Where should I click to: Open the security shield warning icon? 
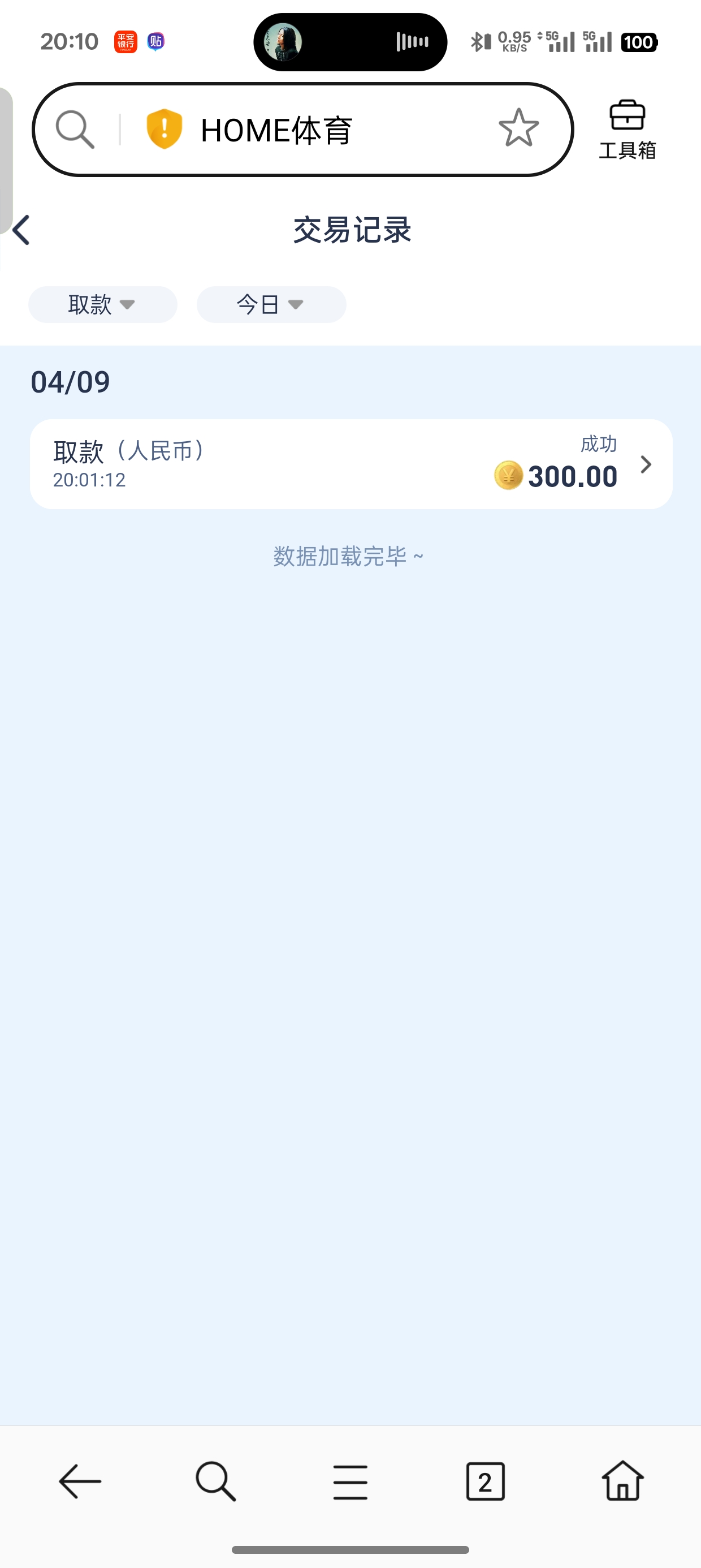(165, 129)
